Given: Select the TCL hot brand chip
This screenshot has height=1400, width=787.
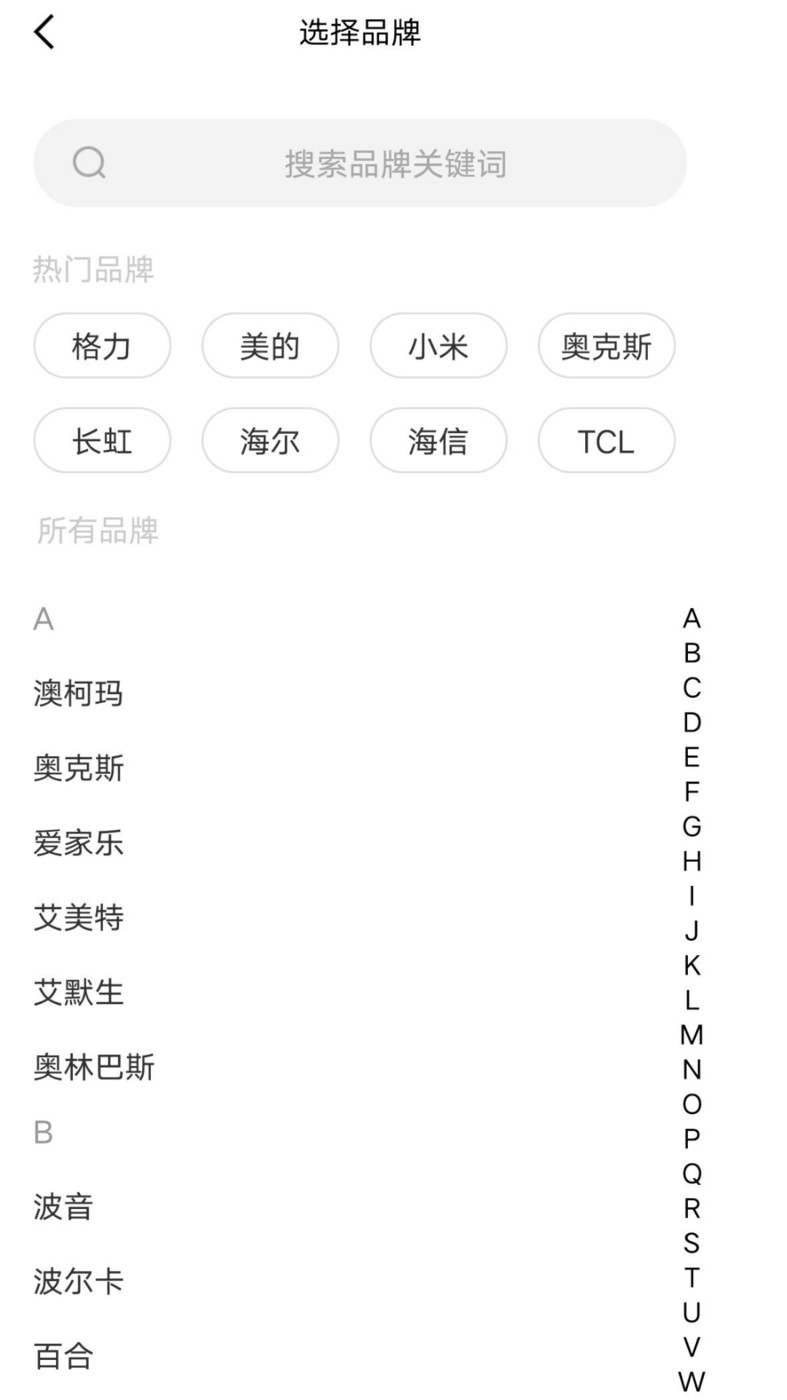Looking at the screenshot, I should click(x=606, y=440).
